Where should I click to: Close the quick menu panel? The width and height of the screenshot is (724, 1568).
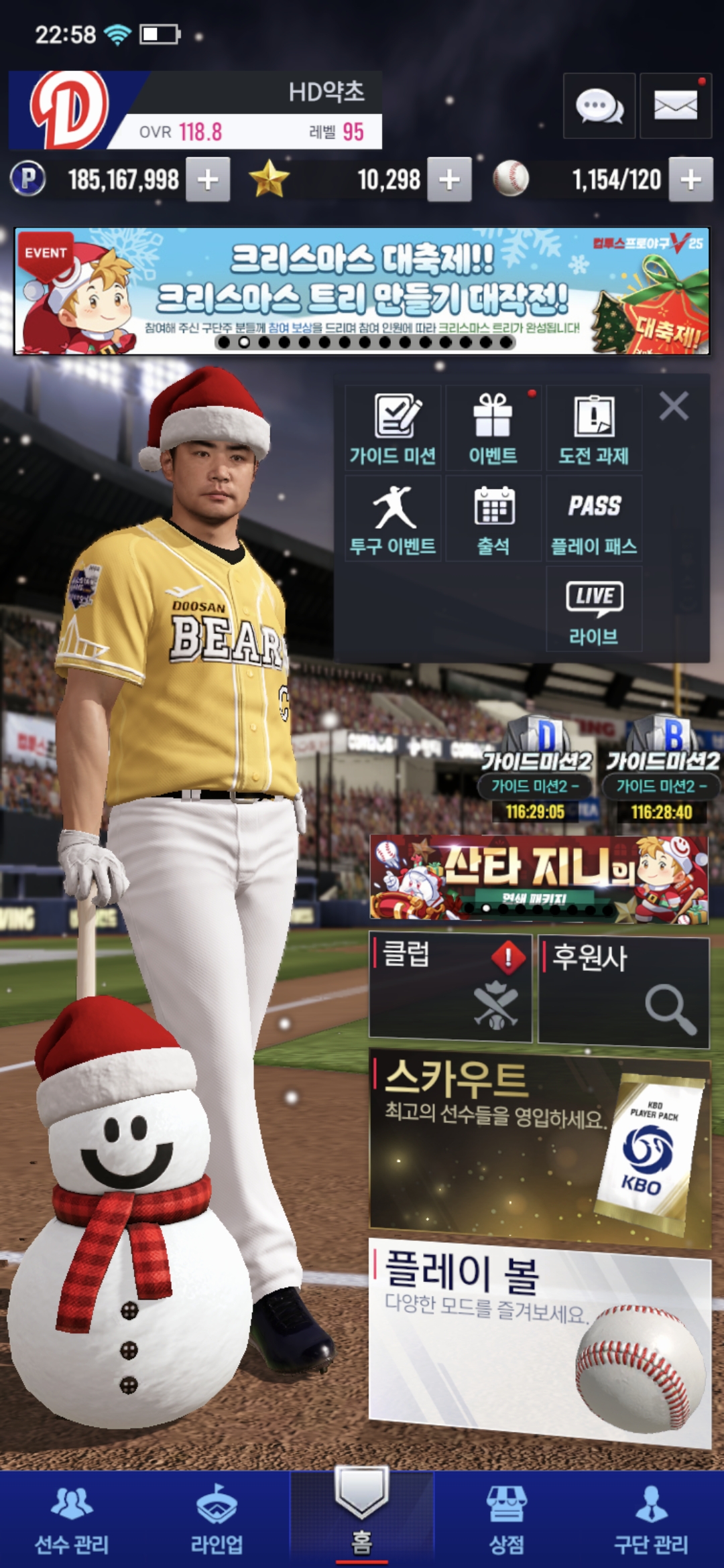click(674, 406)
